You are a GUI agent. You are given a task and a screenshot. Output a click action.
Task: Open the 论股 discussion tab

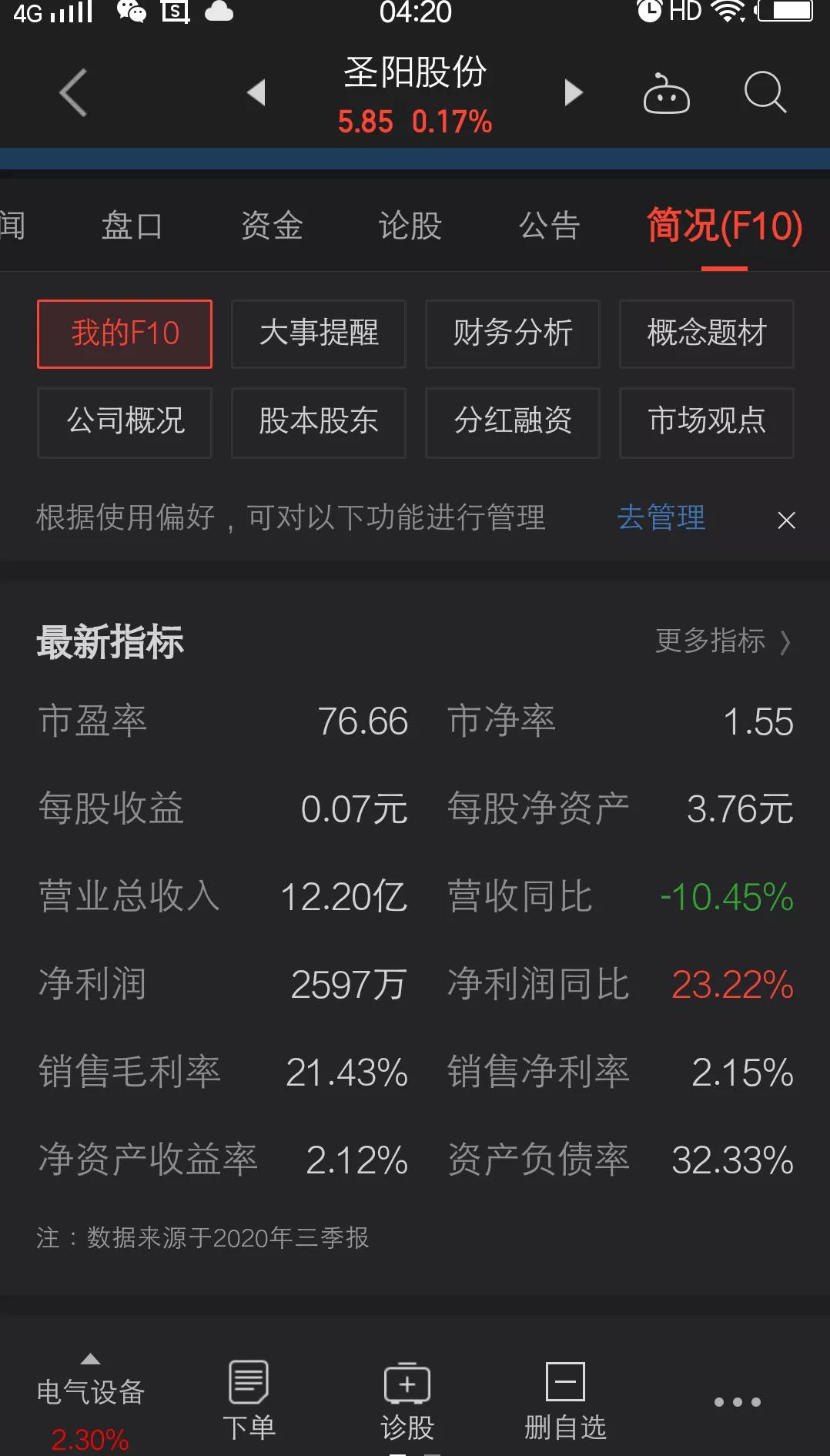tap(410, 226)
